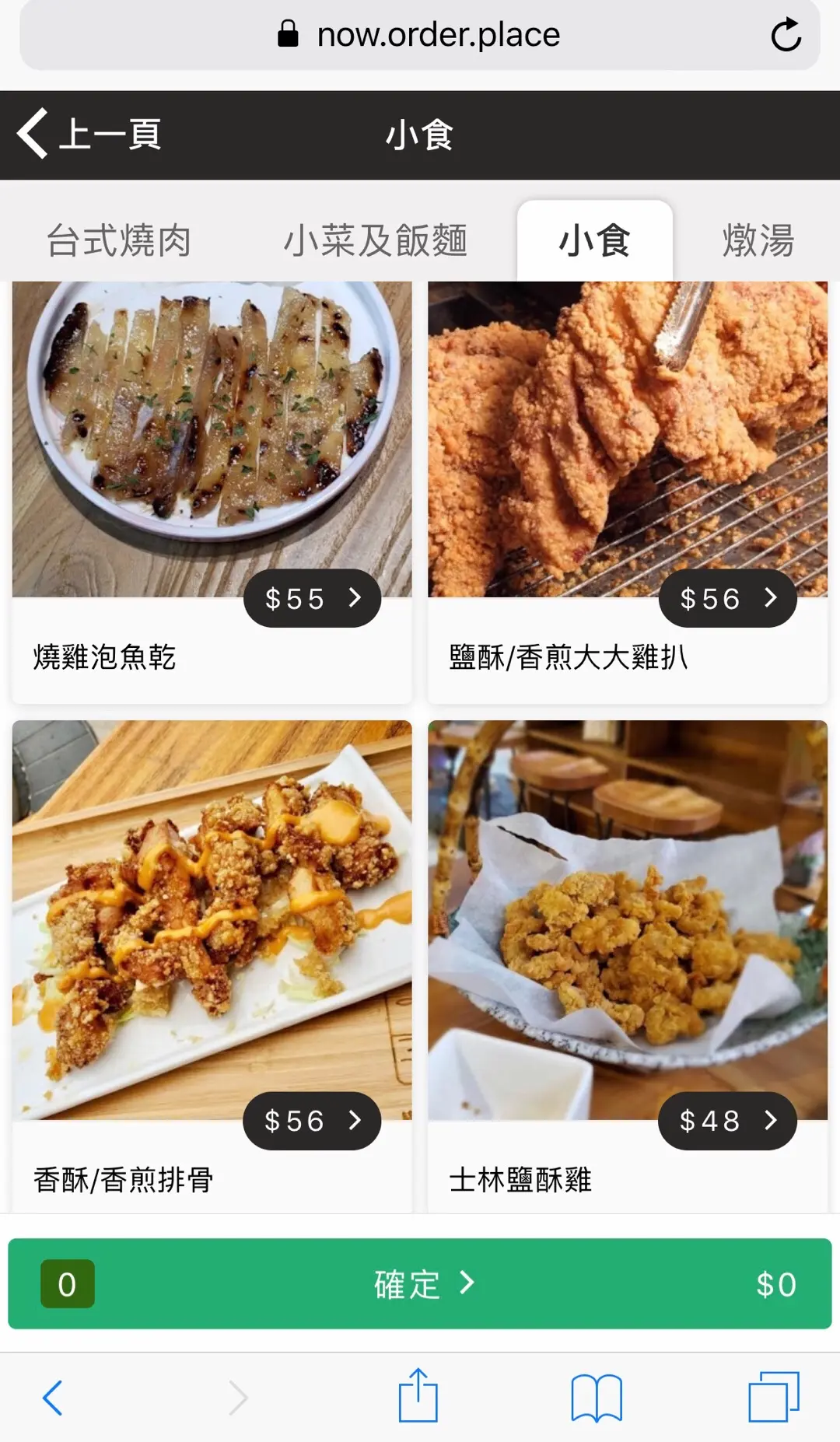The width and height of the screenshot is (840, 1442).
Task: Confirm the order with 確定 button
Action: pos(420,1284)
